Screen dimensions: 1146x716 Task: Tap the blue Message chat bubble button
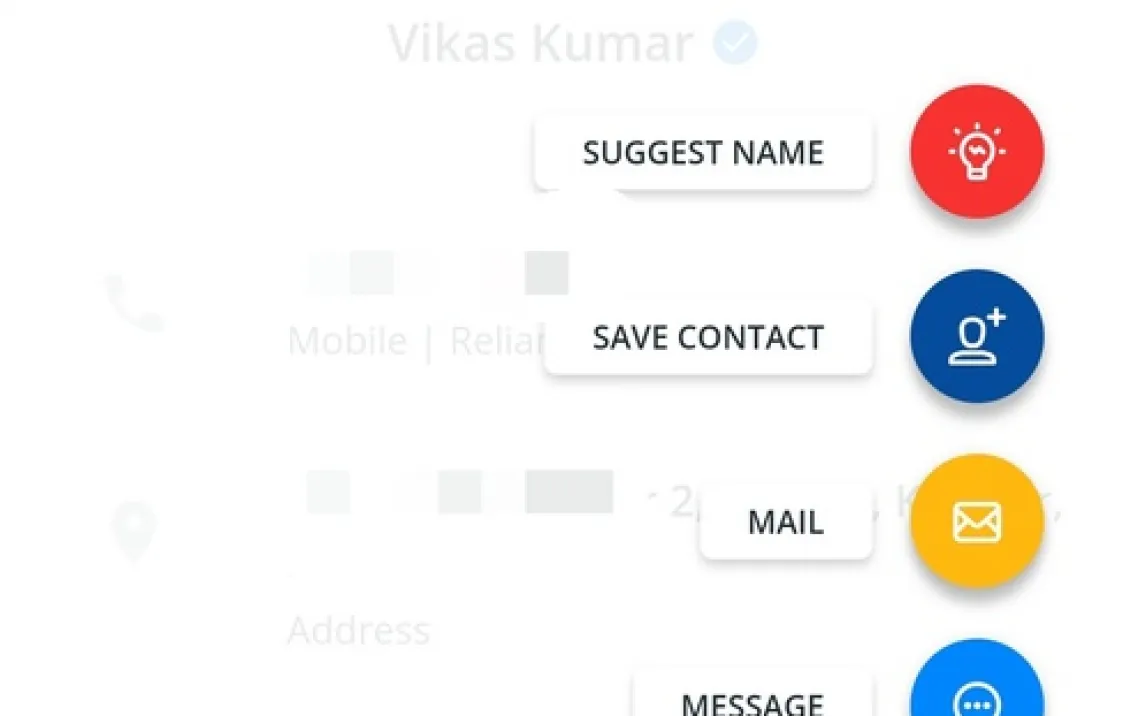click(976, 678)
